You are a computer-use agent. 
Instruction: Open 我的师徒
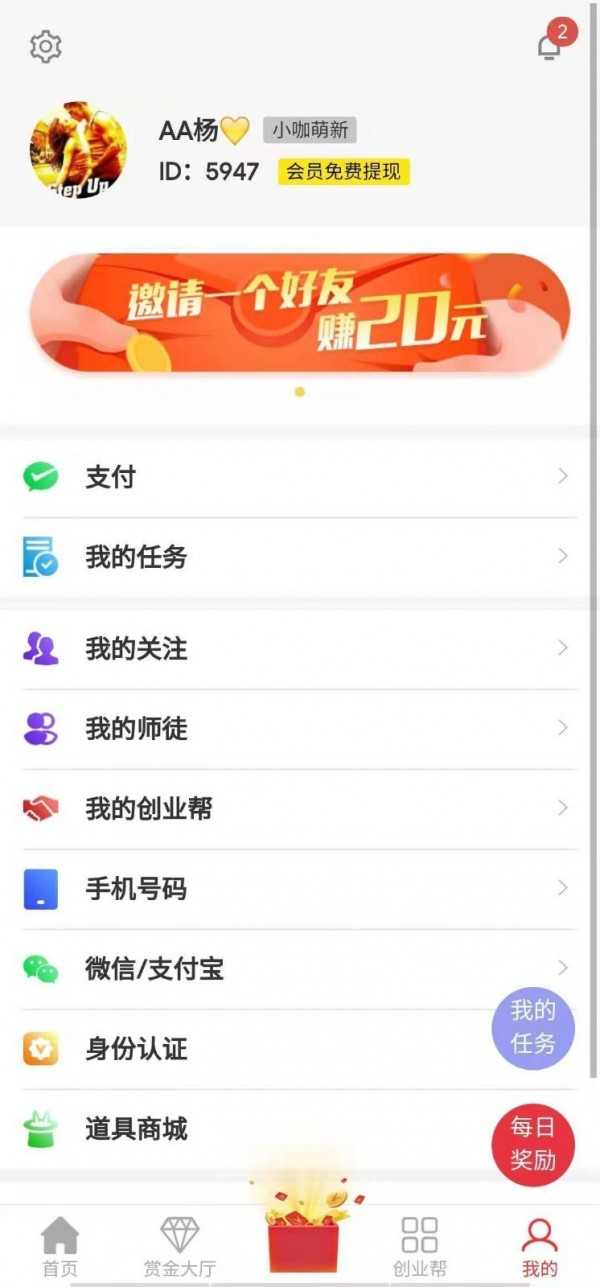pyautogui.click(x=300, y=729)
